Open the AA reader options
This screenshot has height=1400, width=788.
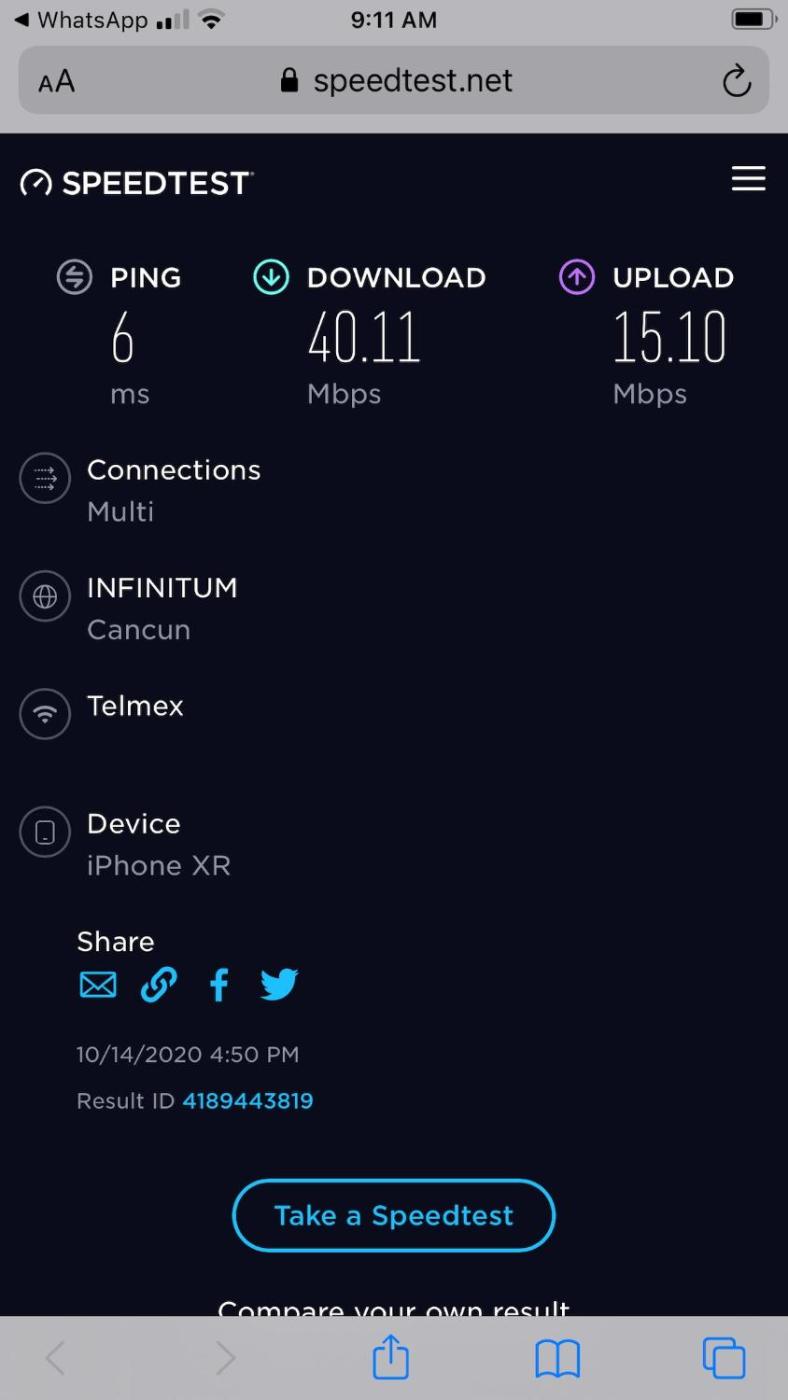click(57, 81)
